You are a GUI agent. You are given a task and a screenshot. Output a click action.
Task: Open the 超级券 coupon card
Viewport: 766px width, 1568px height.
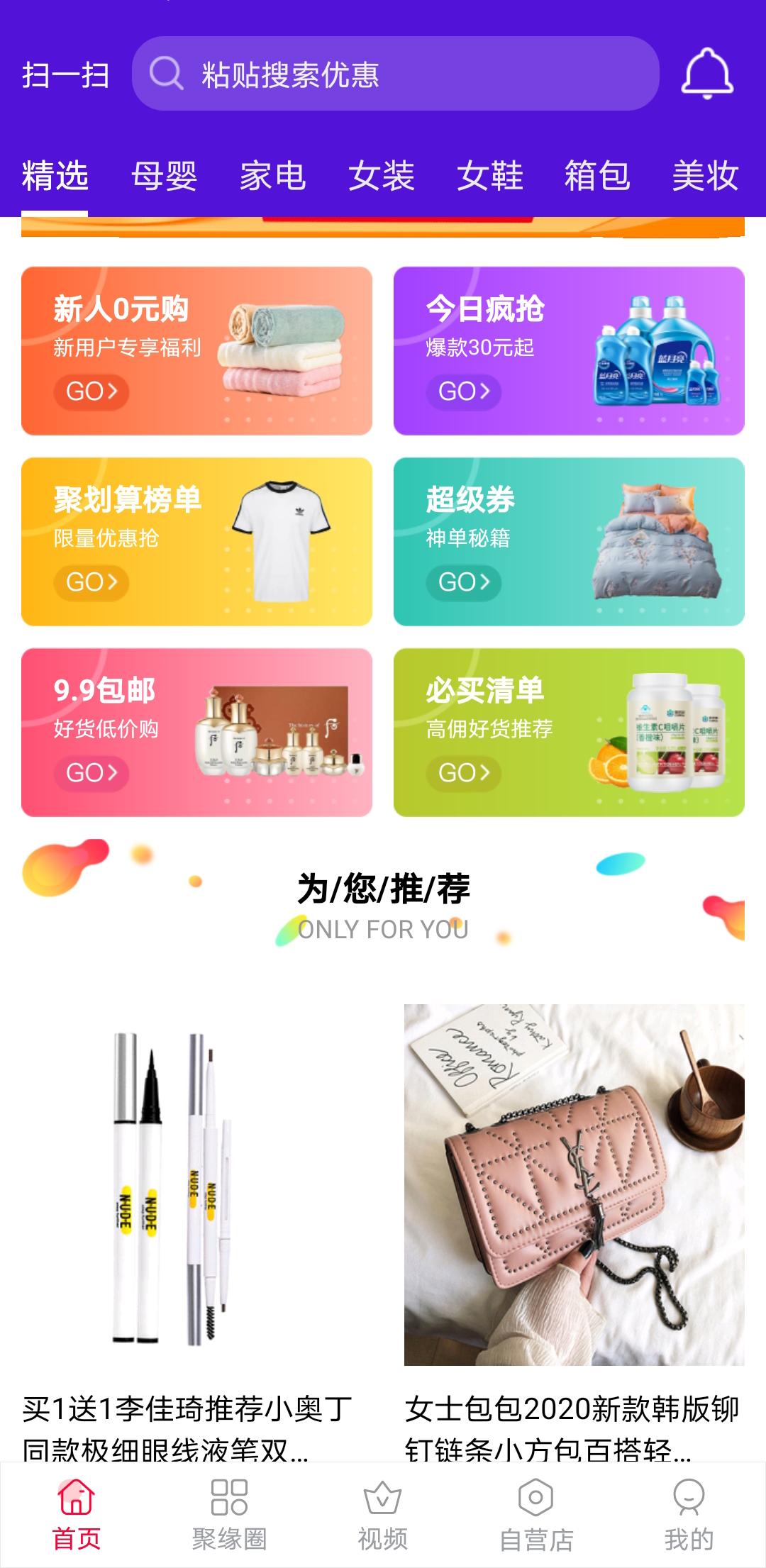click(x=569, y=542)
